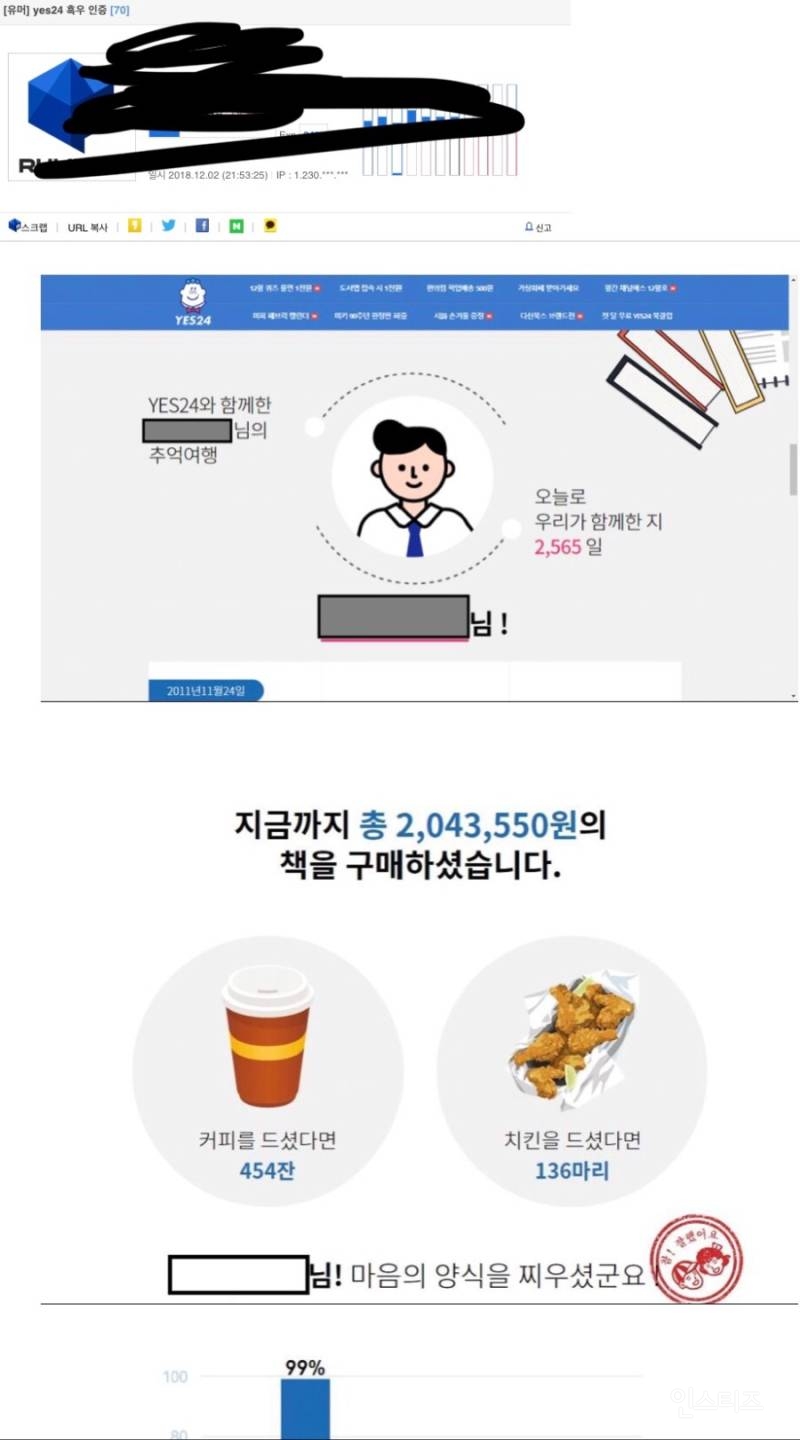The height and width of the screenshot is (1440, 800).
Task: Click the 99% bar on the chart
Action: pyautogui.click(x=306, y=1405)
